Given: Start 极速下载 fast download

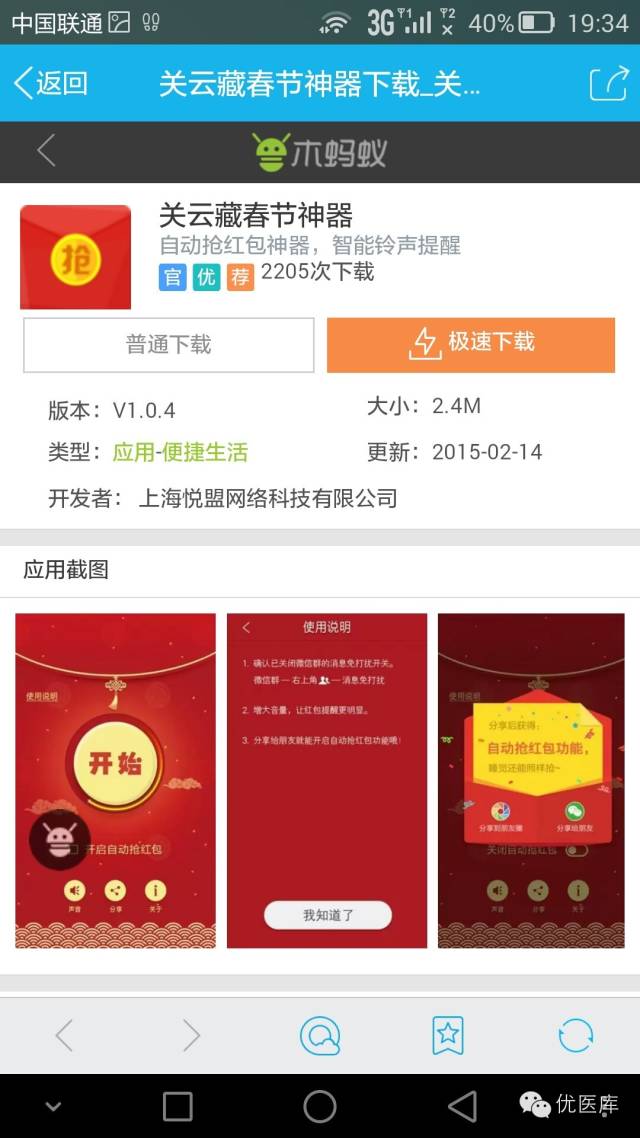Looking at the screenshot, I should coord(470,344).
